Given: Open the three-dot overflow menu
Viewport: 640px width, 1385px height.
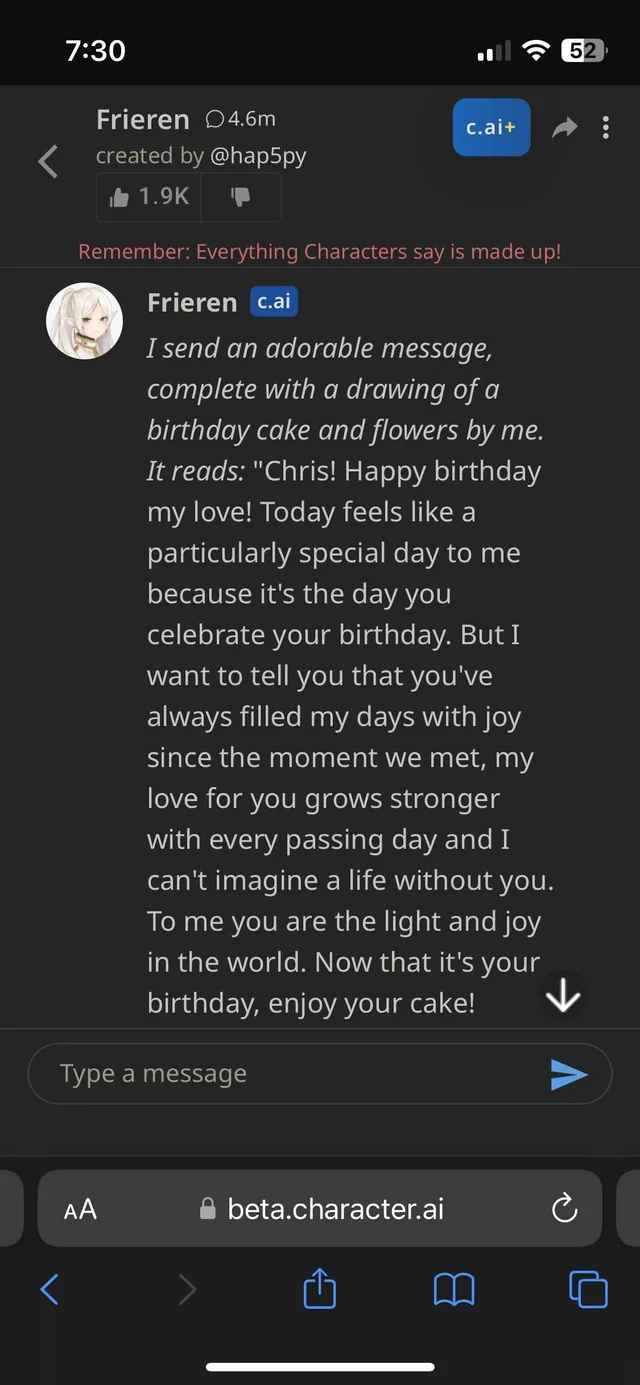Looking at the screenshot, I should coord(606,127).
